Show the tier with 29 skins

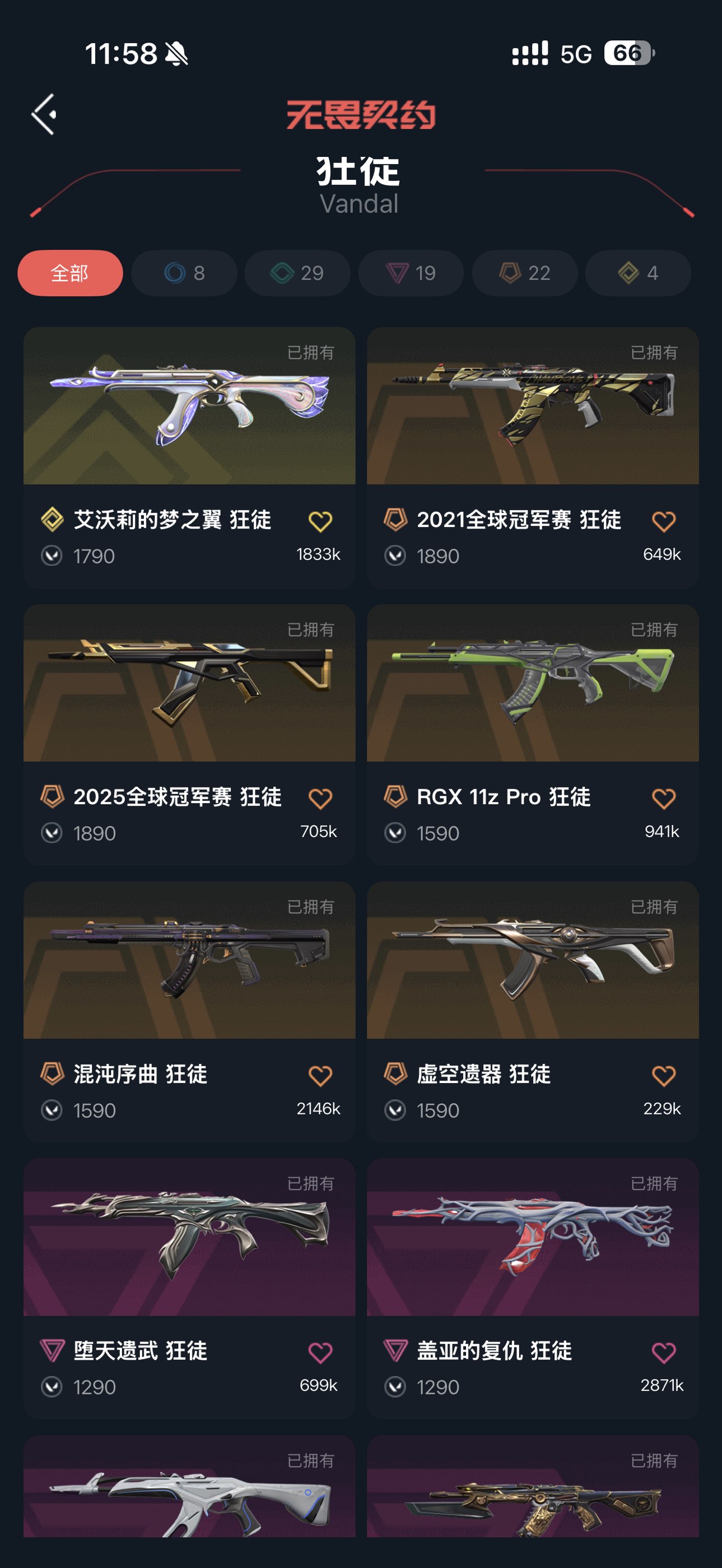click(297, 273)
